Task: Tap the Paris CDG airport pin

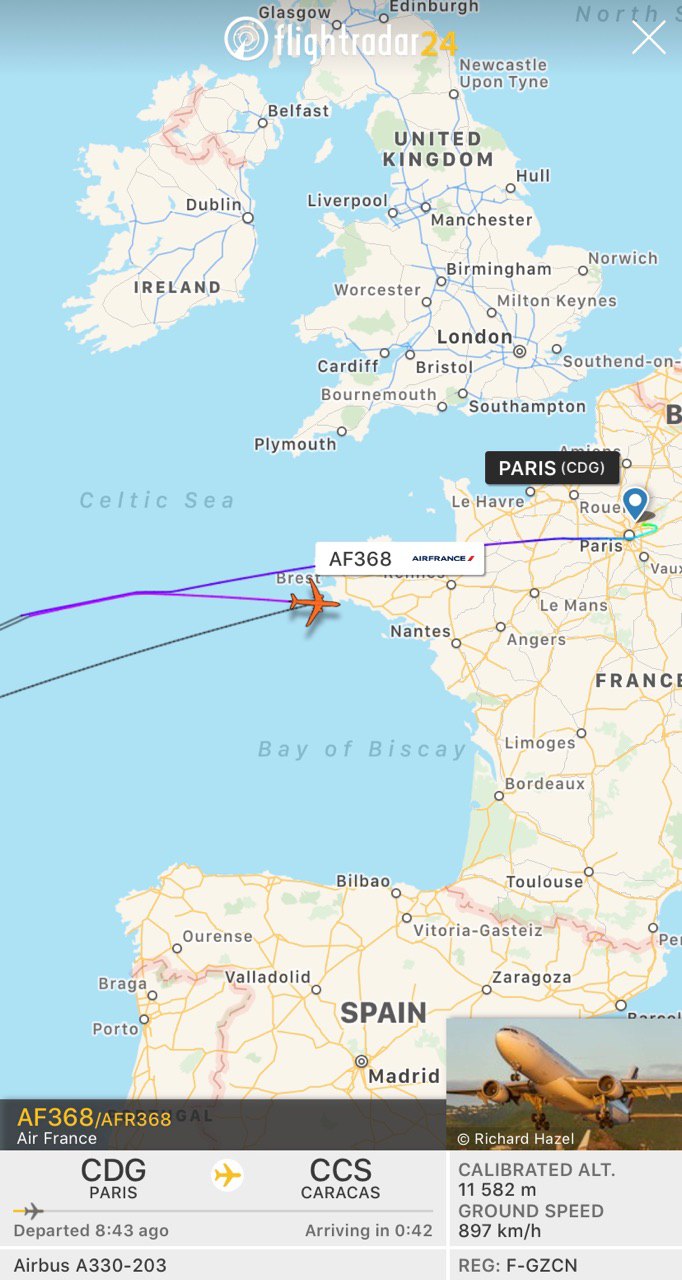Action: tap(635, 503)
